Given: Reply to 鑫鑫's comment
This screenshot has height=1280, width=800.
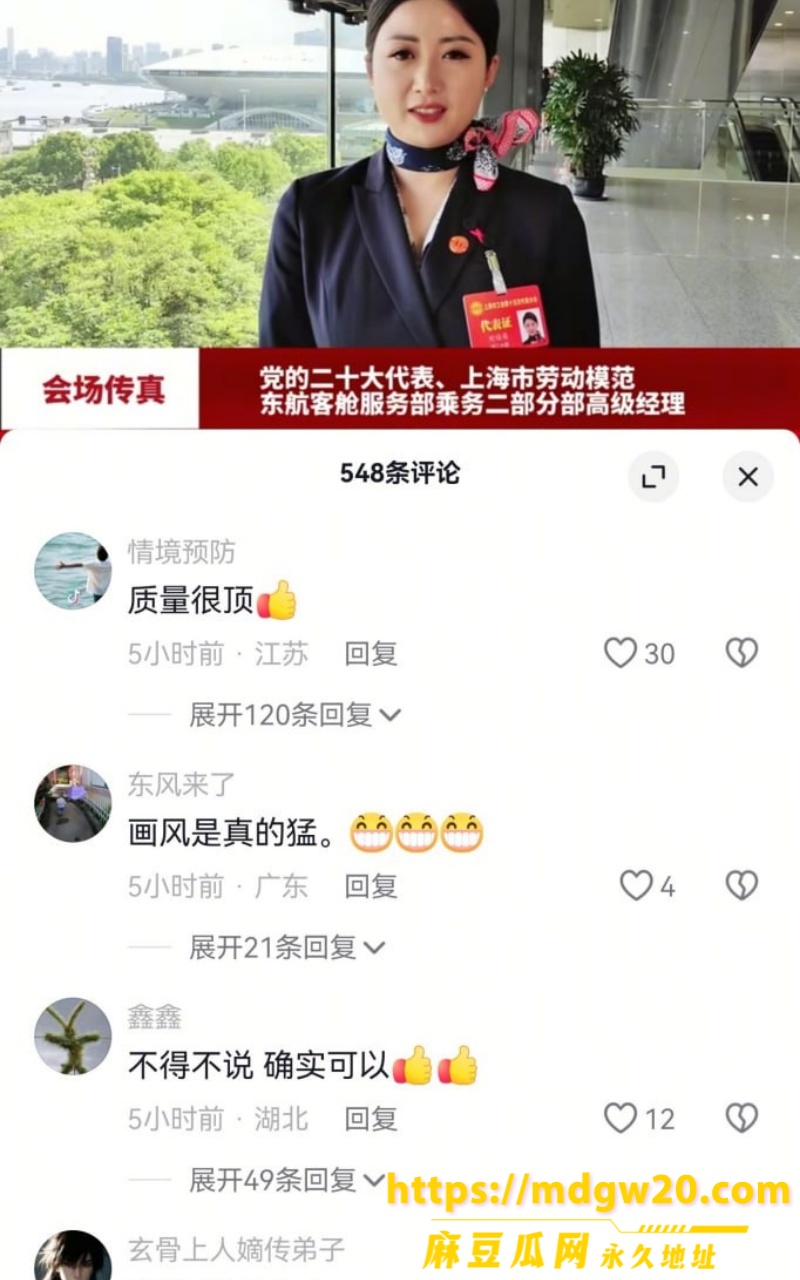Looking at the screenshot, I should (371, 1118).
